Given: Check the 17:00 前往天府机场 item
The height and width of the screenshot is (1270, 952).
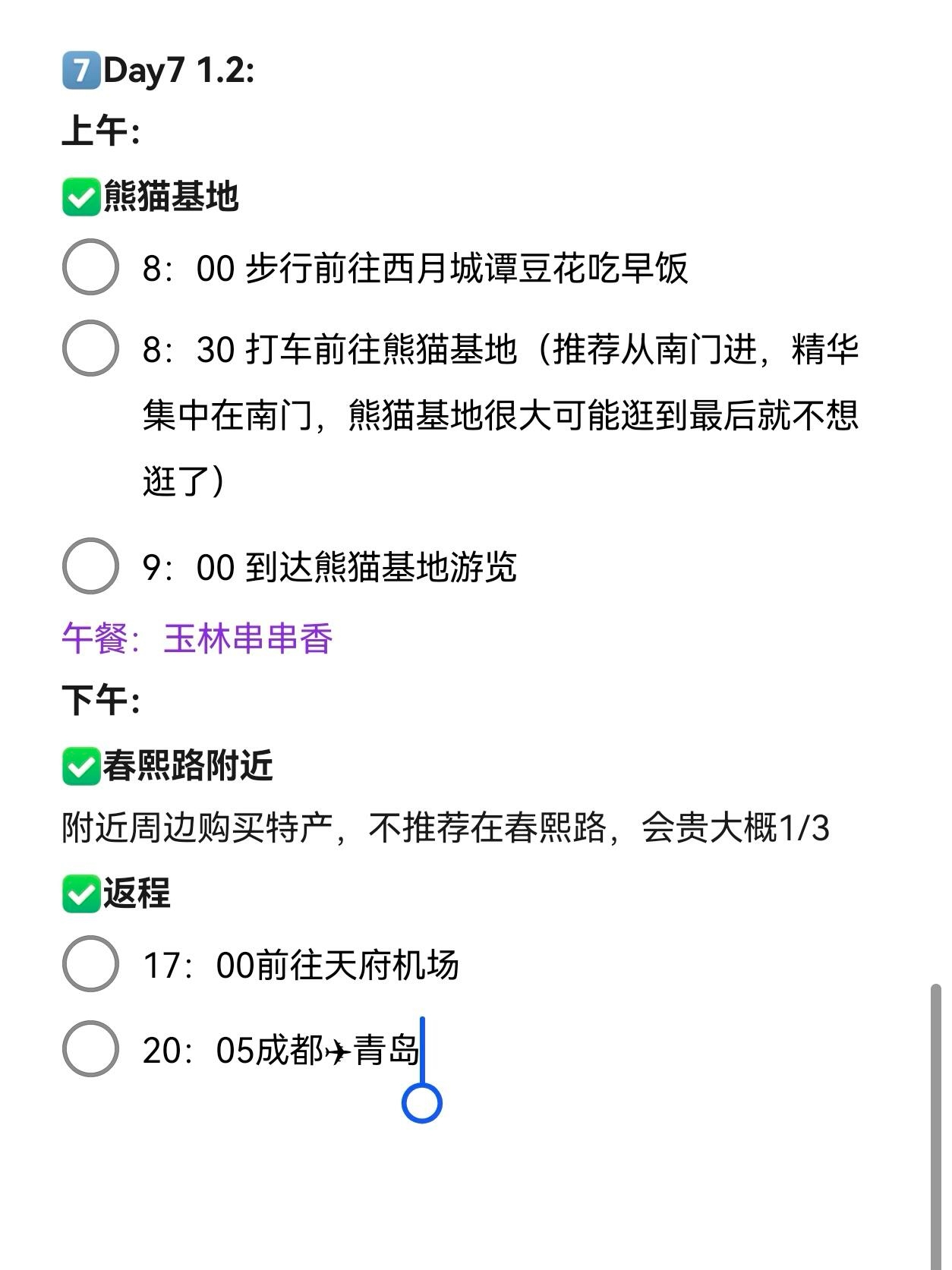Looking at the screenshot, I should point(90,964).
